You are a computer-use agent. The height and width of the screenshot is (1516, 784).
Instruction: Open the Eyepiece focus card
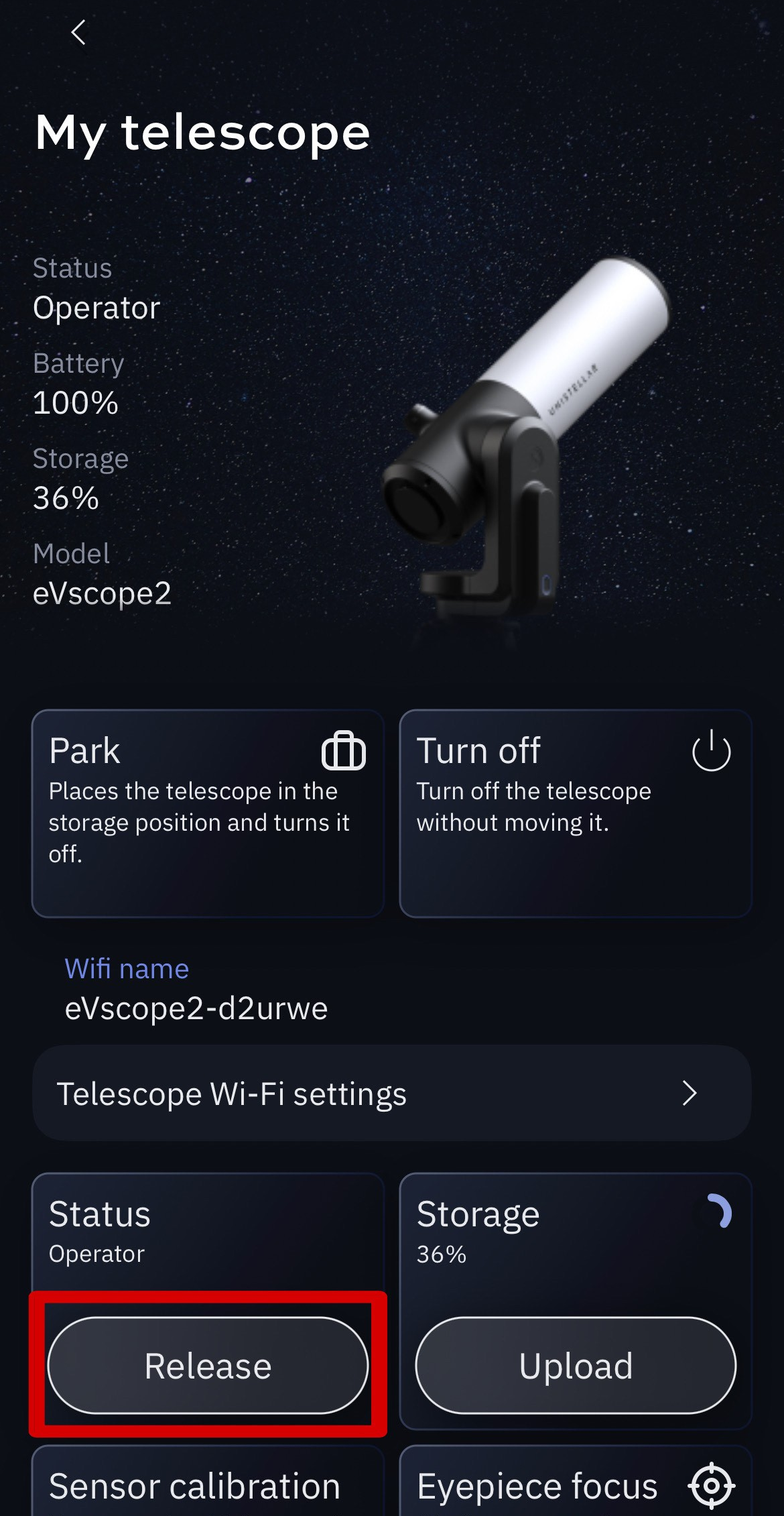tap(575, 1485)
